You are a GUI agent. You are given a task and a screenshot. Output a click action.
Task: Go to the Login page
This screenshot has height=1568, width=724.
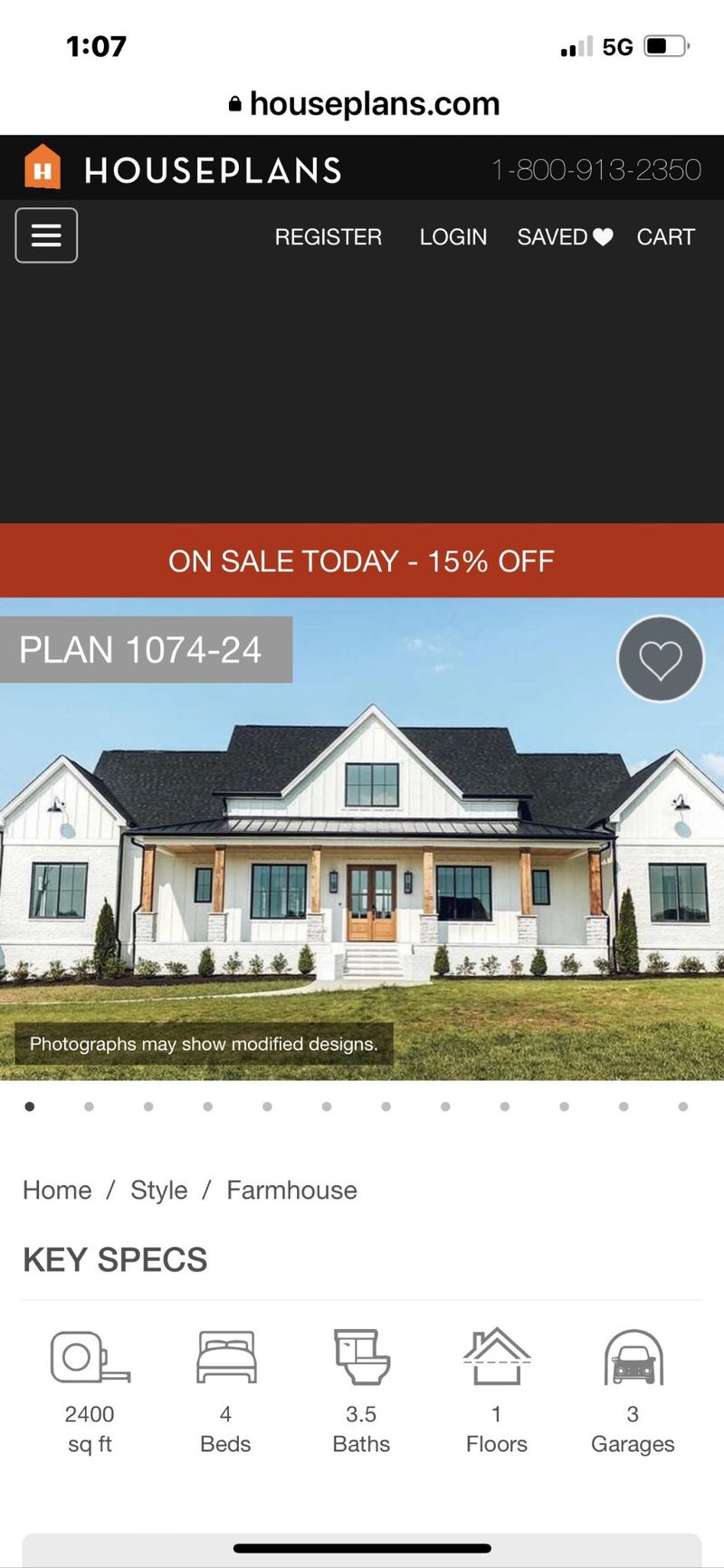click(x=452, y=237)
